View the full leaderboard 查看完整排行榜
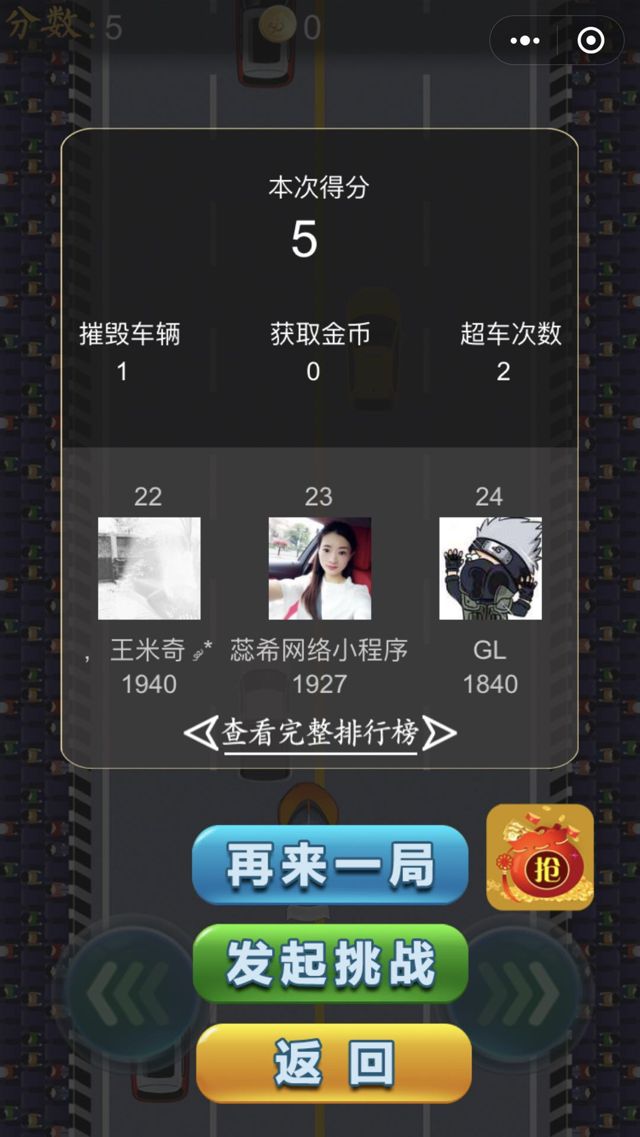 point(320,733)
